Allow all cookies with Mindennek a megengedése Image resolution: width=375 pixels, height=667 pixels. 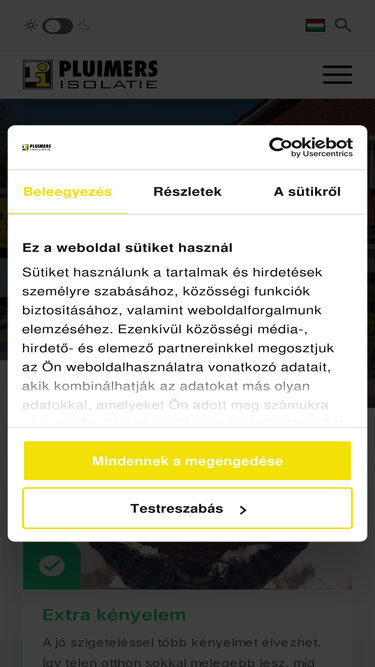point(187,461)
